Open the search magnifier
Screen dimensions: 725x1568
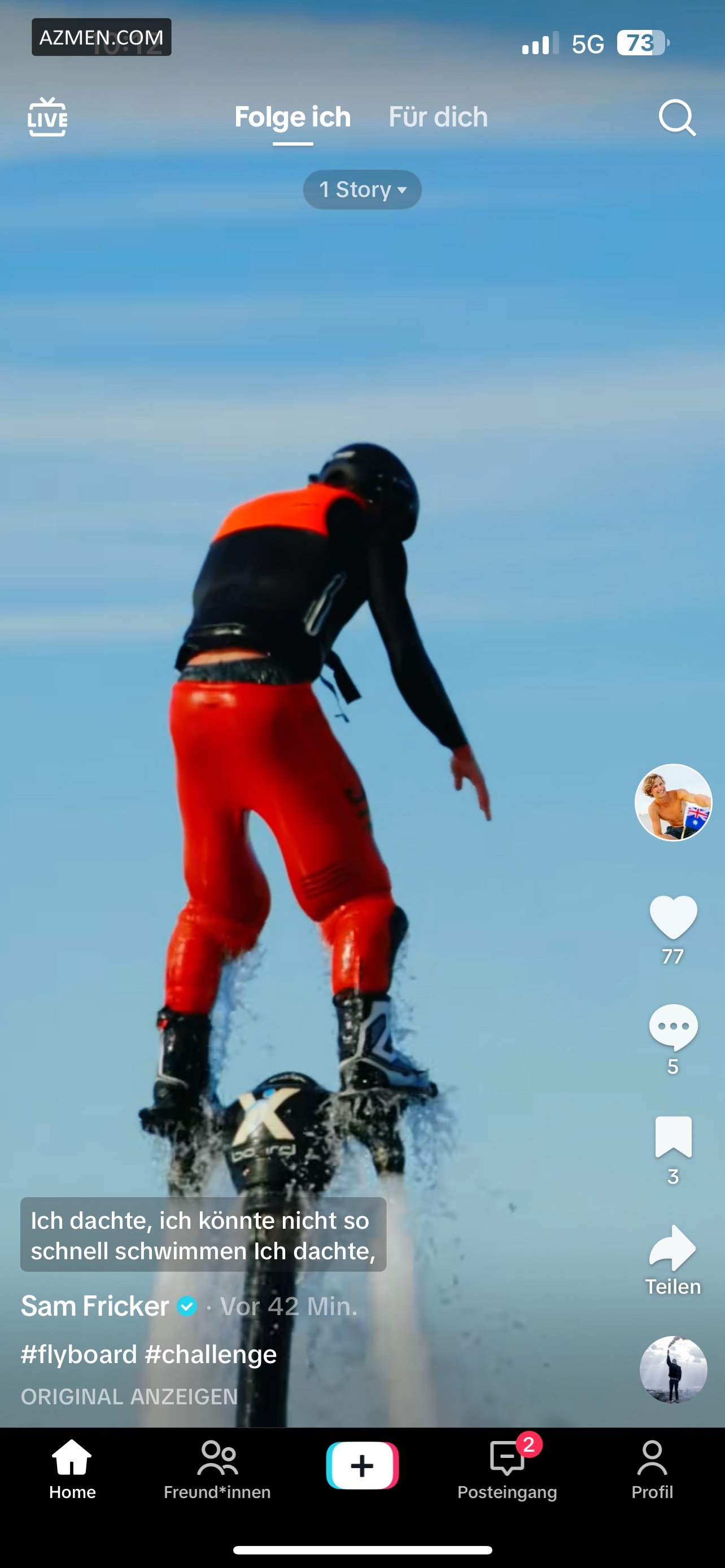pos(677,117)
